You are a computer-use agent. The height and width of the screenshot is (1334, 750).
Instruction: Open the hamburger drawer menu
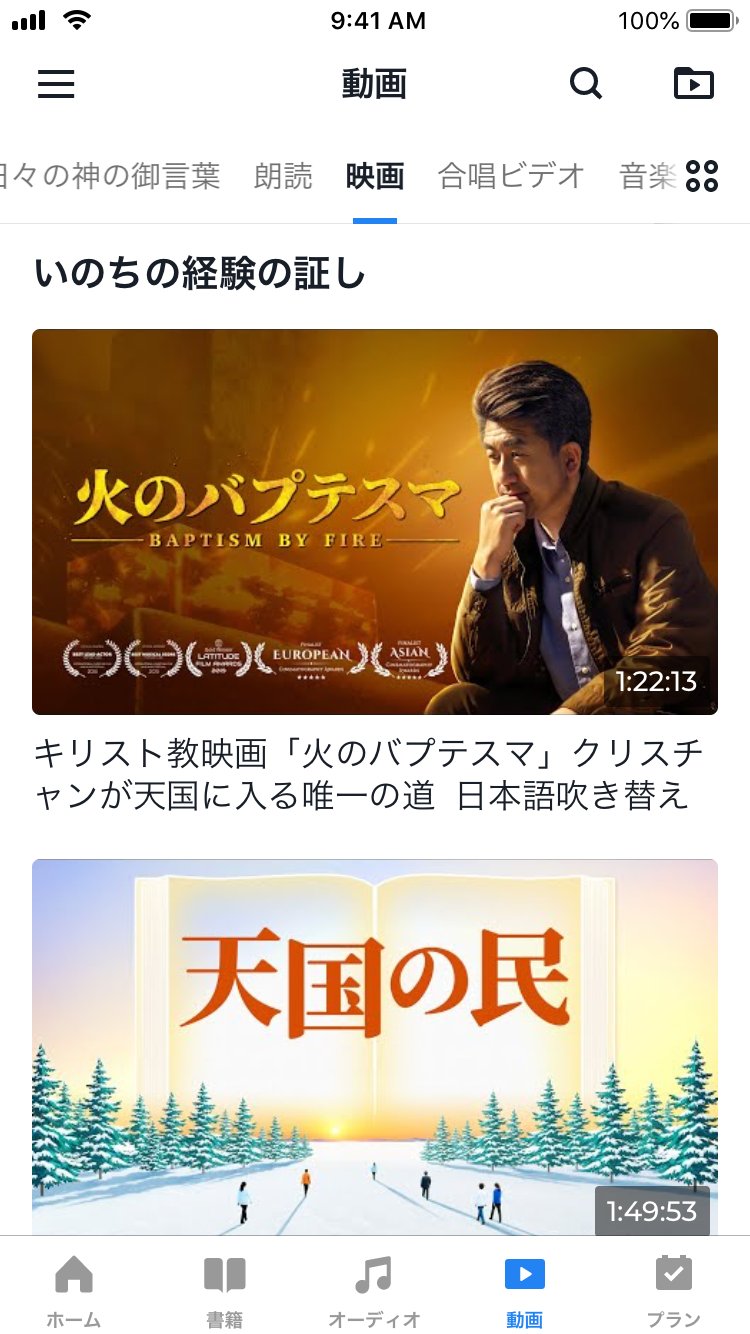point(56,84)
